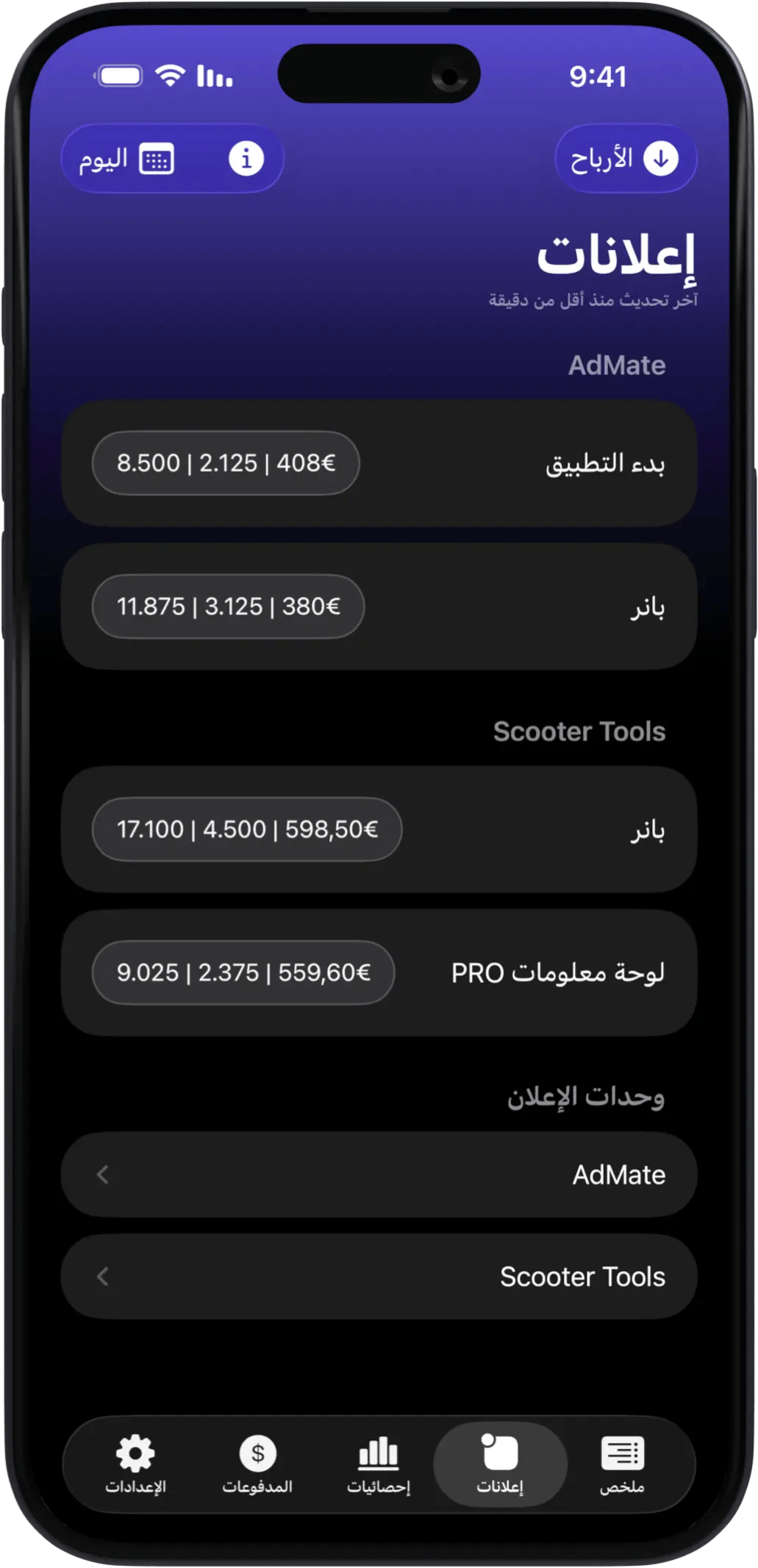Go to the المدفوعات tab
This screenshot has width=758, height=1568.
click(x=257, y=1464)
